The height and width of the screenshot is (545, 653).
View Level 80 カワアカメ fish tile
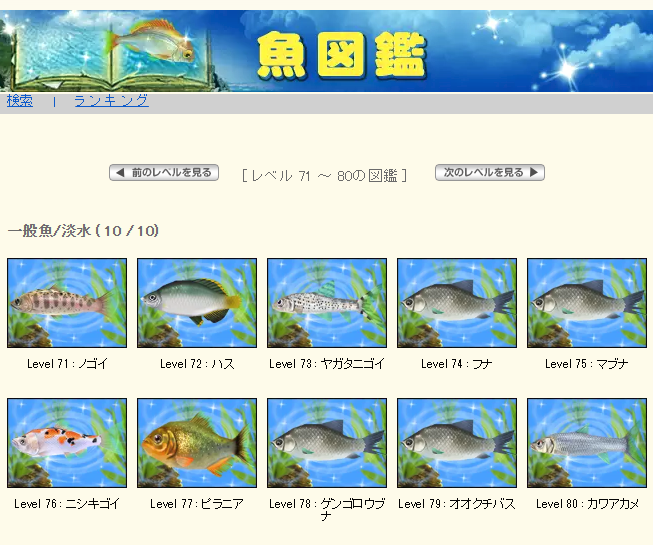pyautogui.click(x=587, y=443)
